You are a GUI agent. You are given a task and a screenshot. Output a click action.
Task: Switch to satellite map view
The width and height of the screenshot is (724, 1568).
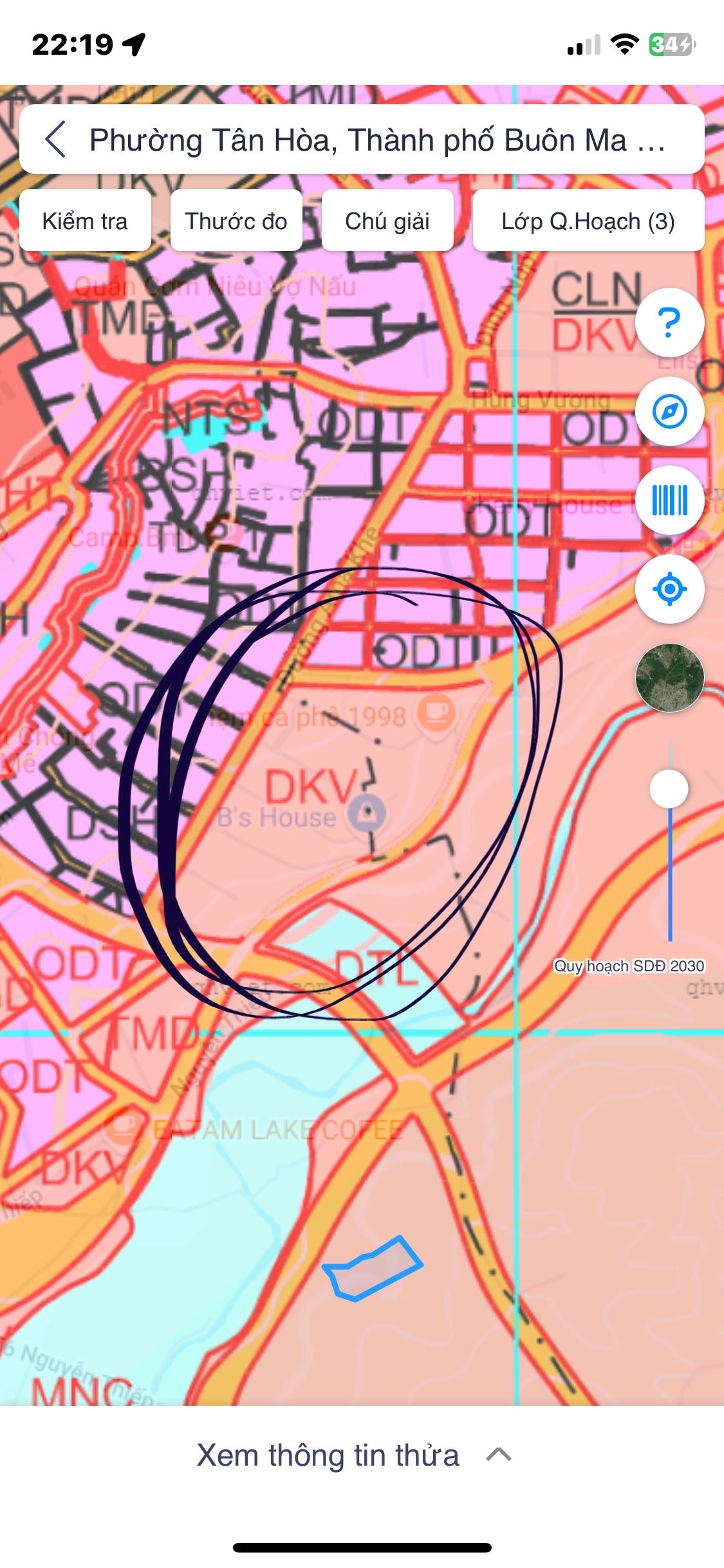click(x=669, y=677)
